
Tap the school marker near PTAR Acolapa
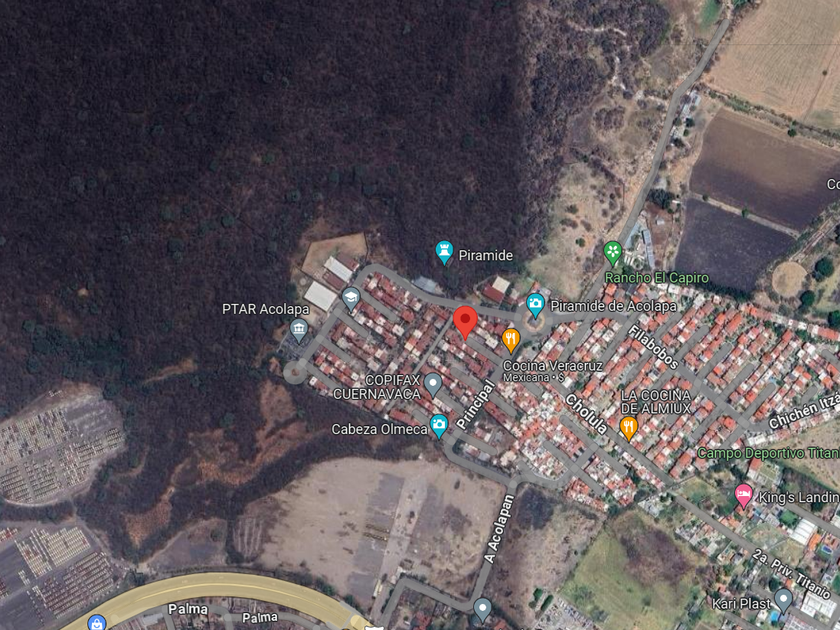pos(351,300)
